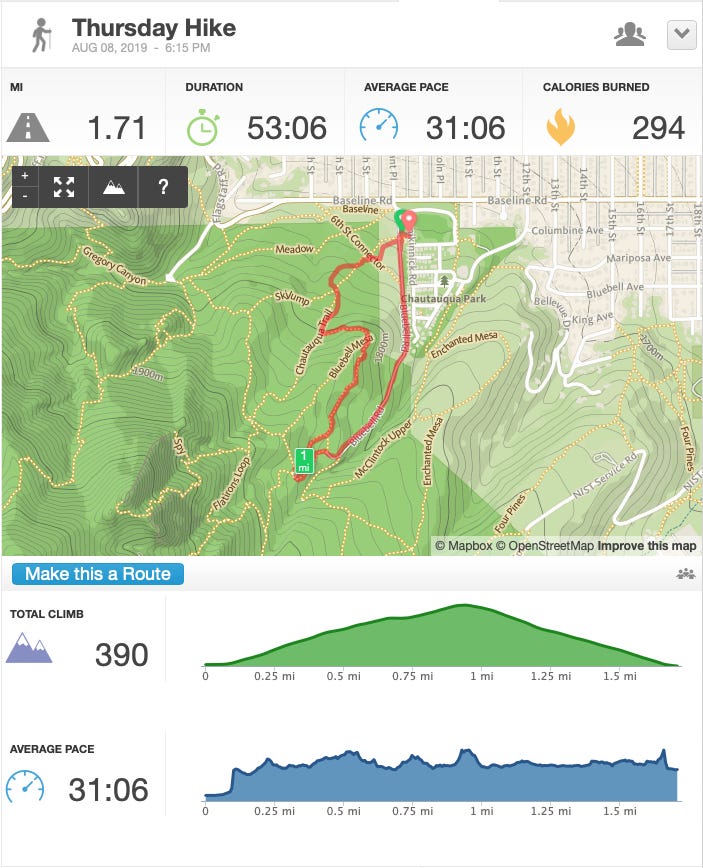The width and height of the screenshot is (703, 868).
Task: Open the friends icon in header
Action: (630, 34)
